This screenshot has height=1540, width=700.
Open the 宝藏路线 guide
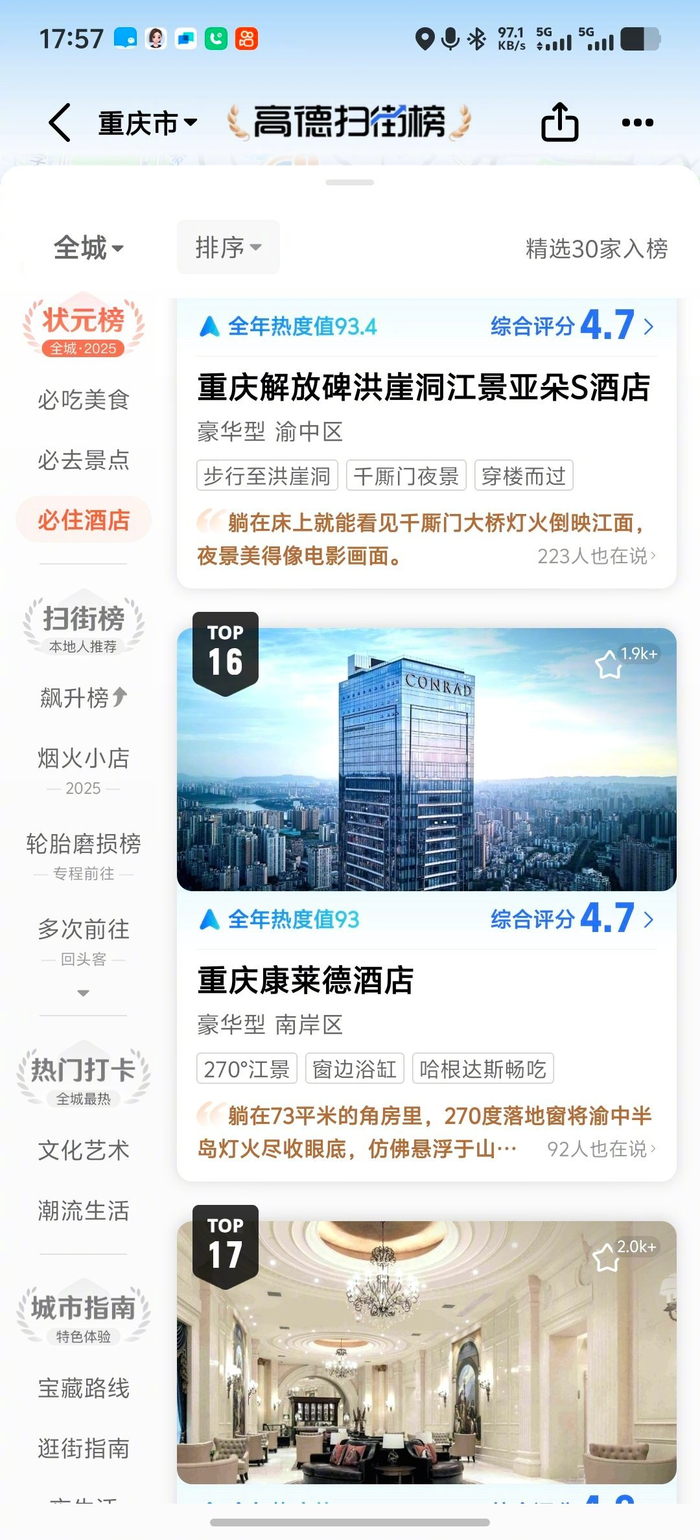click(x=84, y=1388)
